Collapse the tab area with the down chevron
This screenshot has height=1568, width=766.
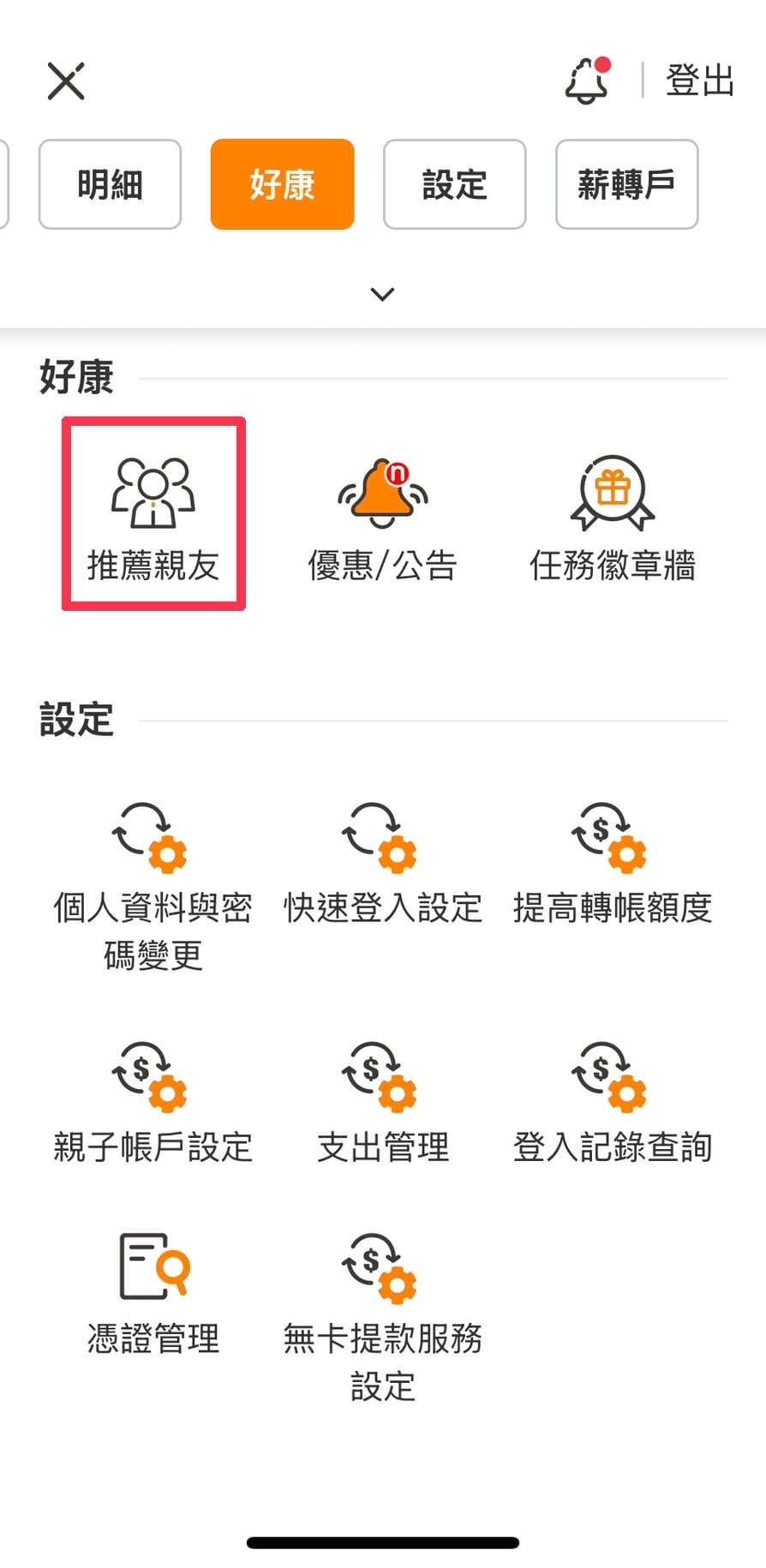tap(382, 293)
